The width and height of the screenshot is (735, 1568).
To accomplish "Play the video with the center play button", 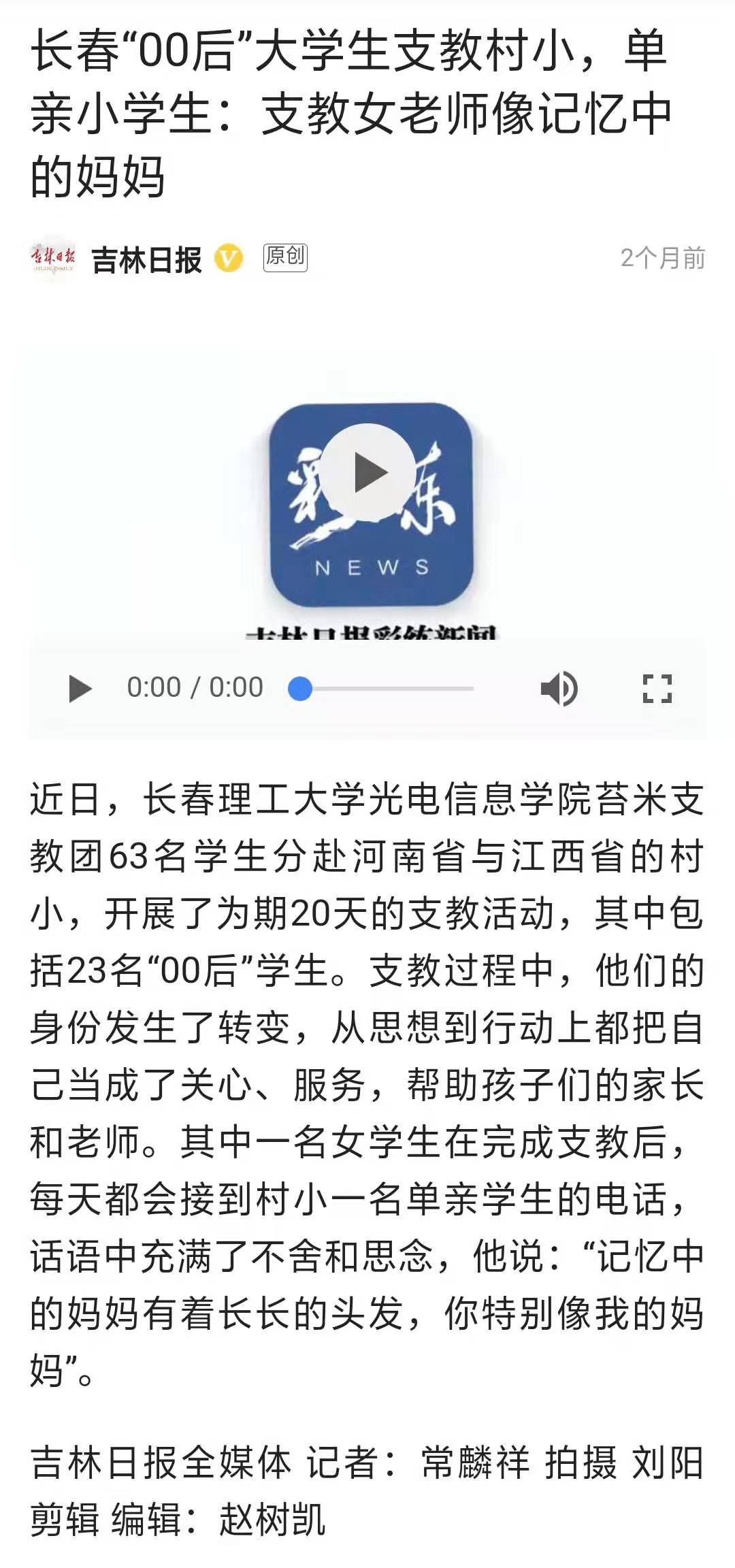I will click(x=368, y=472).
